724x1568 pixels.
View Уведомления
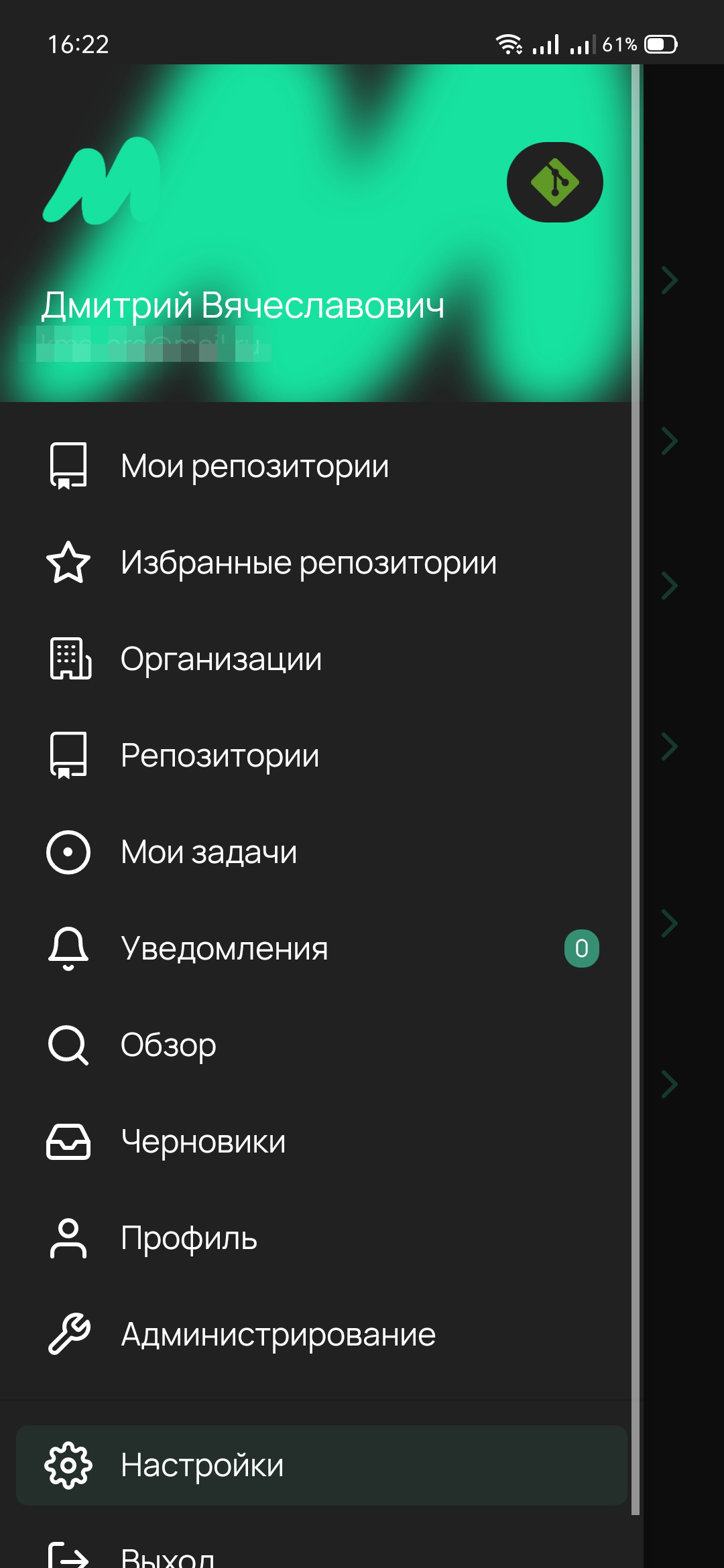click(225, 949)
